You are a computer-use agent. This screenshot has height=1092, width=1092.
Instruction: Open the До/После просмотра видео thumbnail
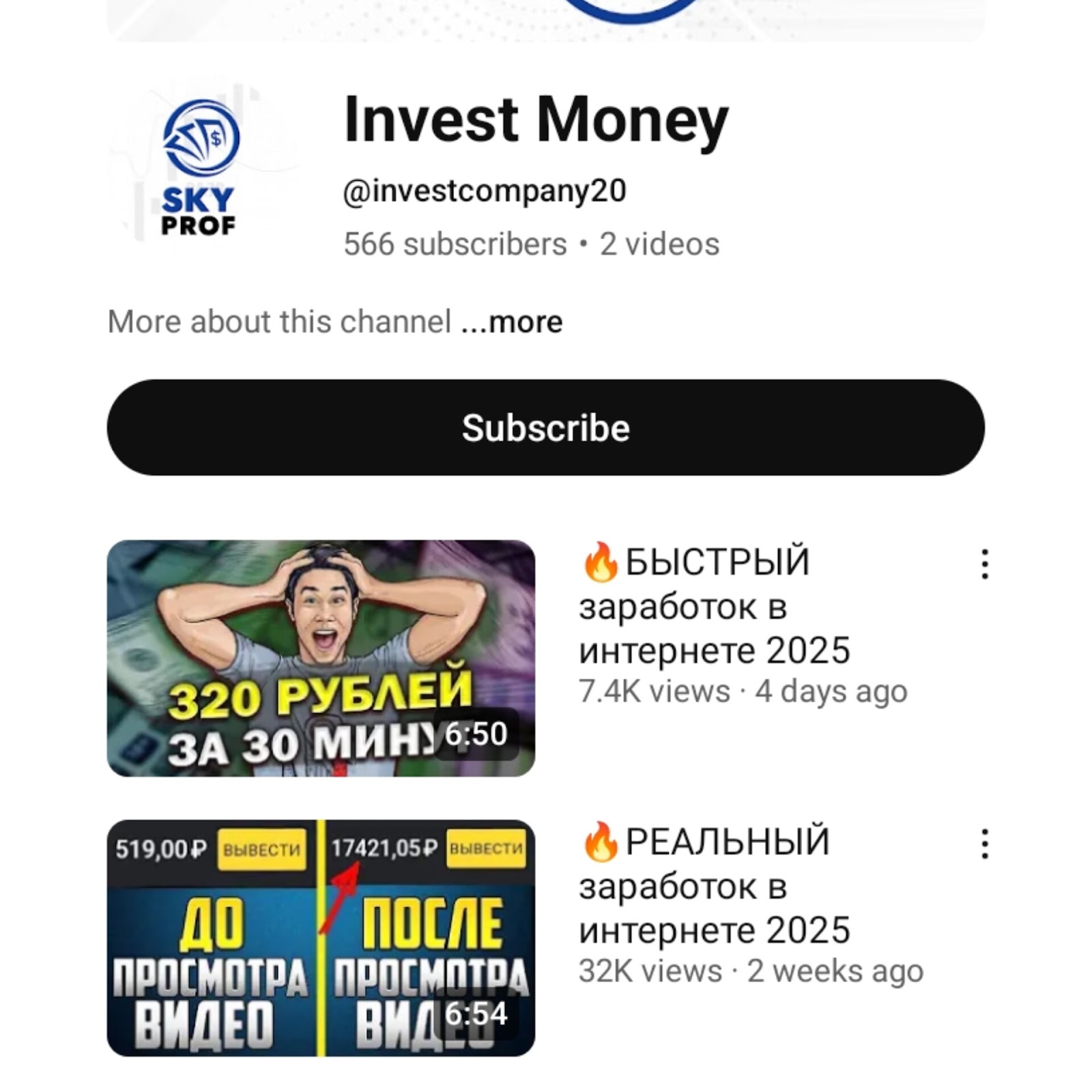(321, 938)
